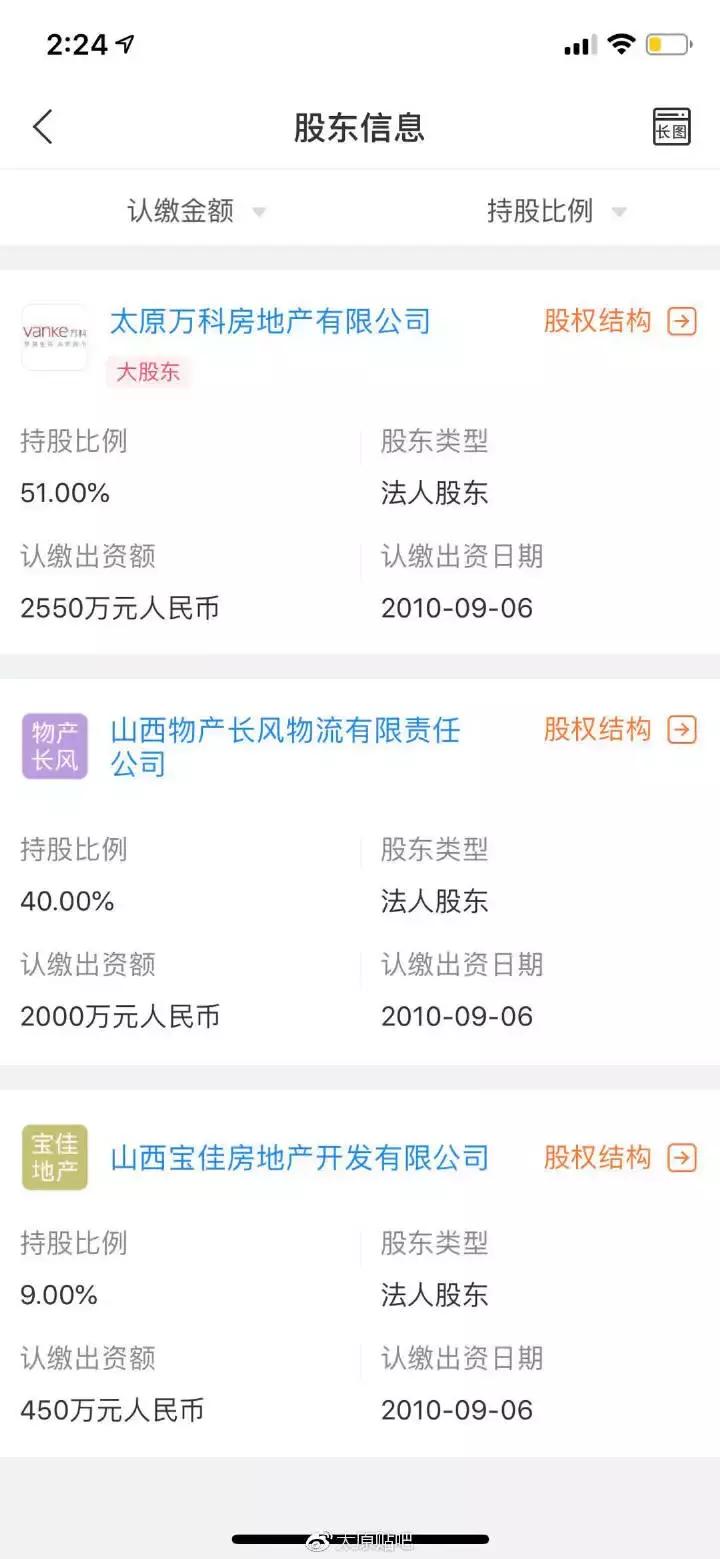Expand the 认缴金额 chevron arrow
Image resolution: width=720 pixels, height=1559 pixels.
click(258, 212)
